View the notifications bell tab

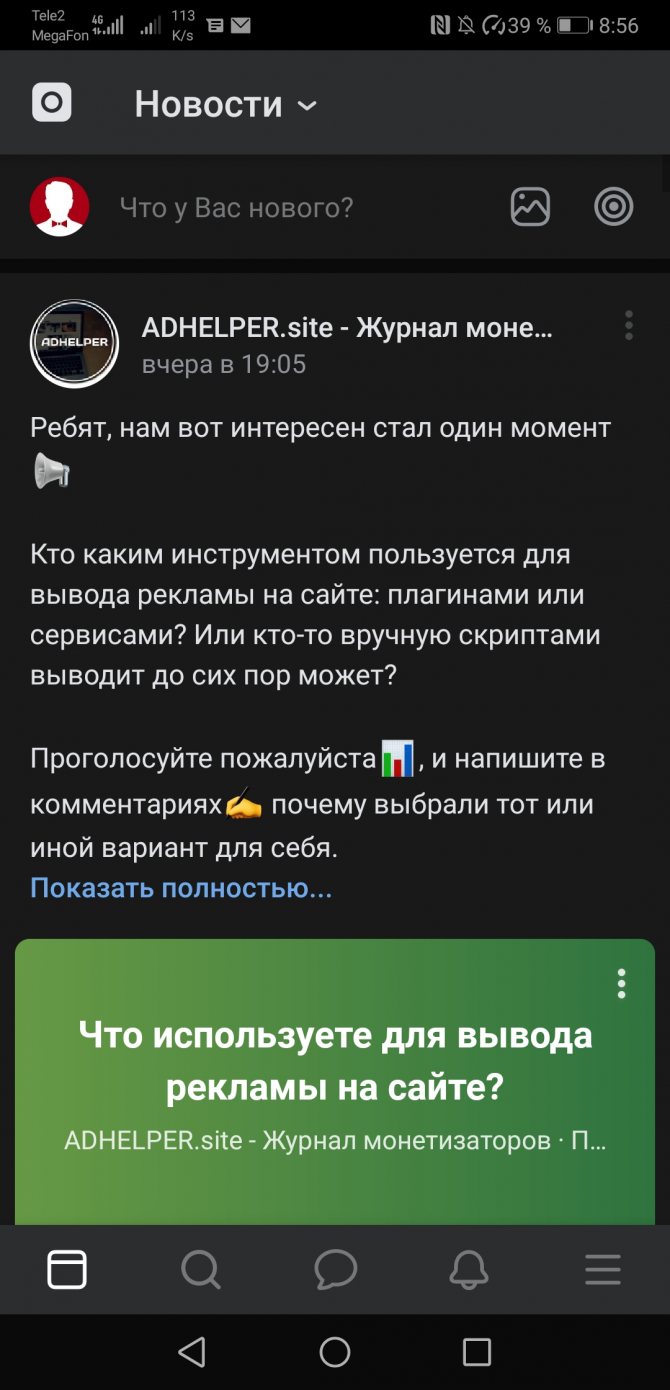(469, 1270)
